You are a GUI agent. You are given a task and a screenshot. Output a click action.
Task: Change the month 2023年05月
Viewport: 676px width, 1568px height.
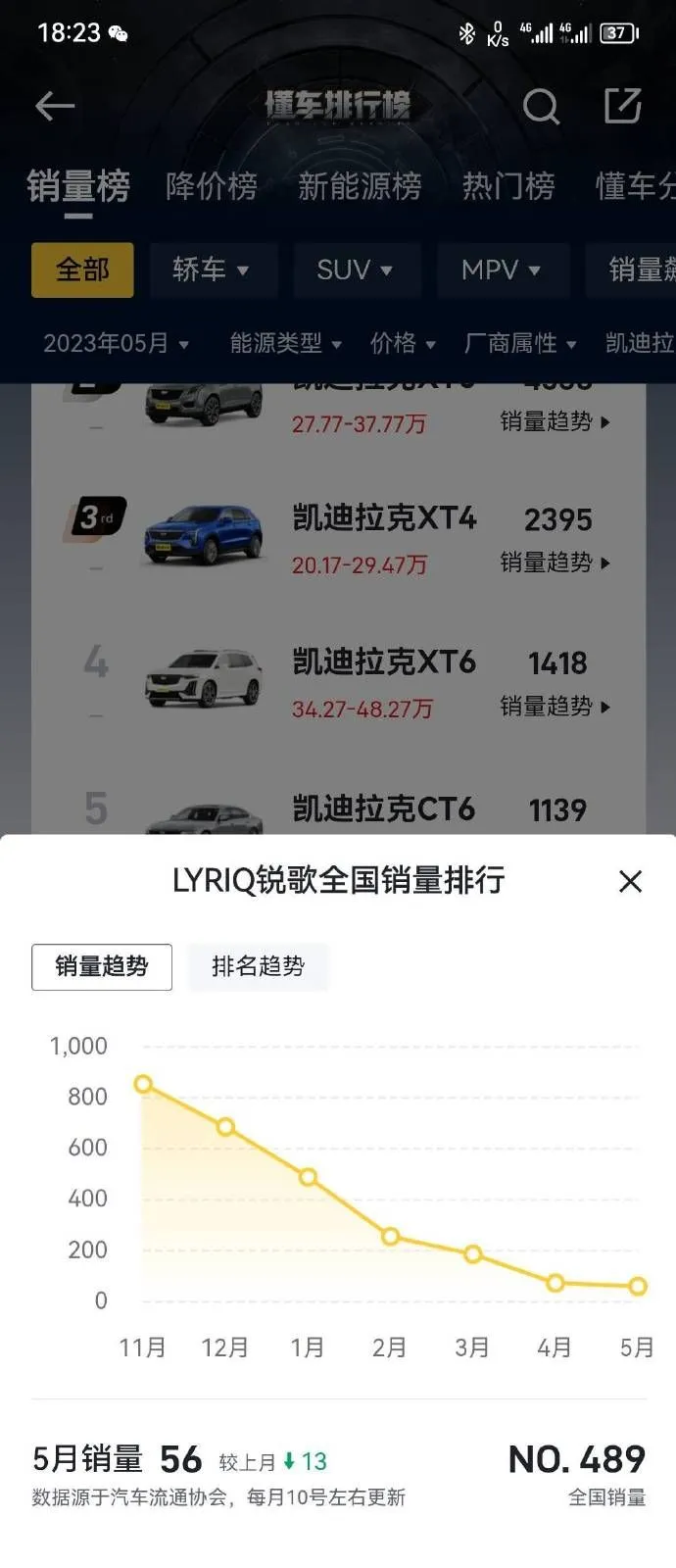pos(116,344)
